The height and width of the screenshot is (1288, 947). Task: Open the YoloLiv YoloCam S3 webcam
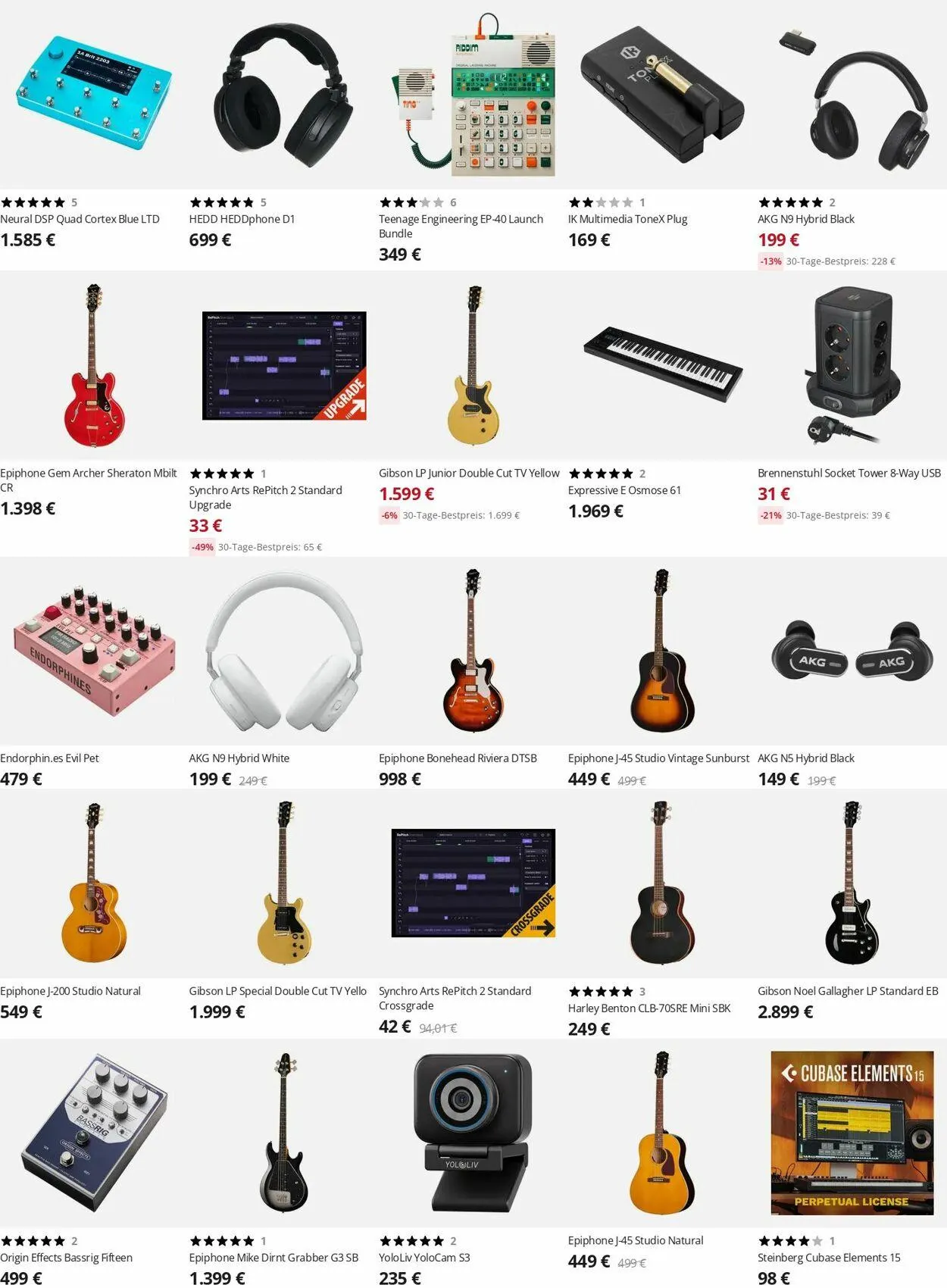click(424, 1257)
